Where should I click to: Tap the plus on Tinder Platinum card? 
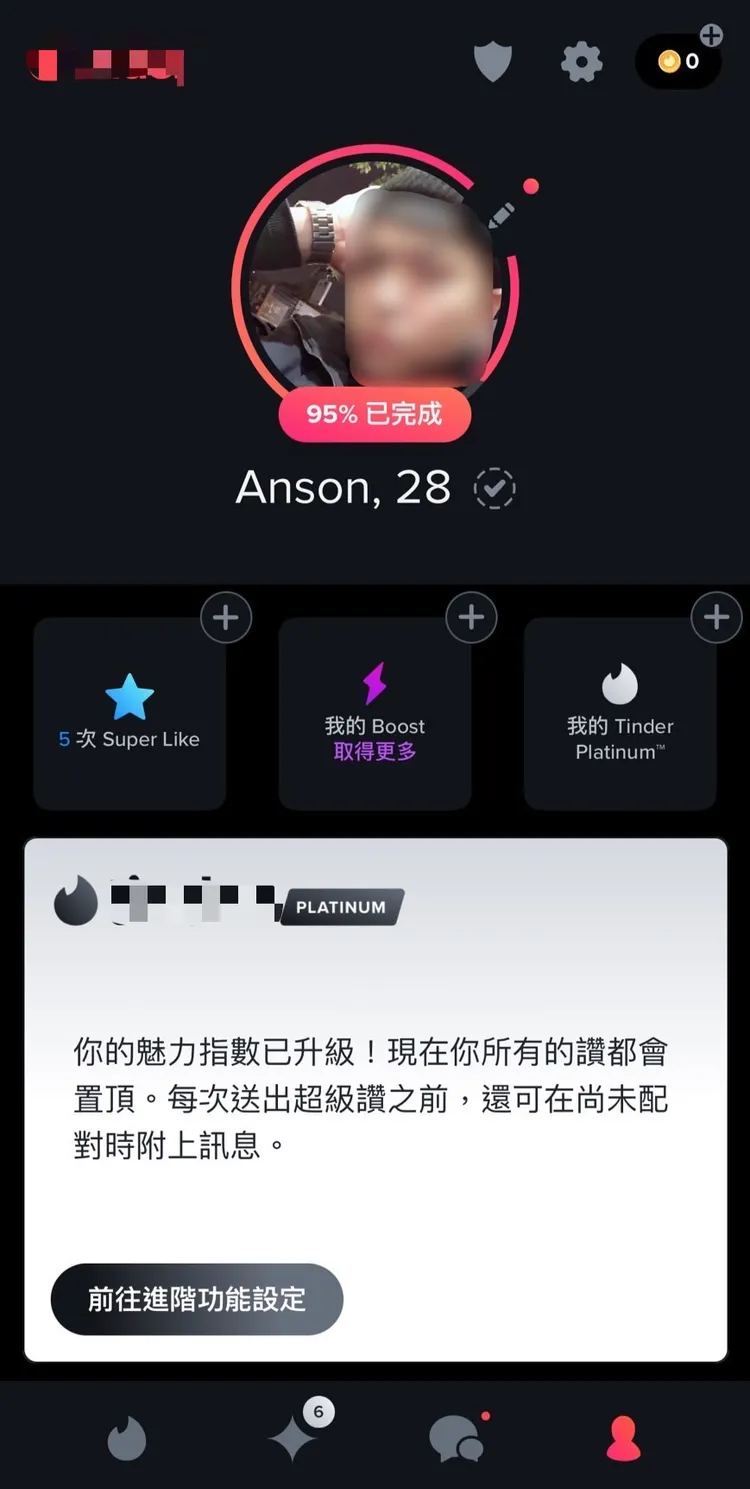pos(716,617)
